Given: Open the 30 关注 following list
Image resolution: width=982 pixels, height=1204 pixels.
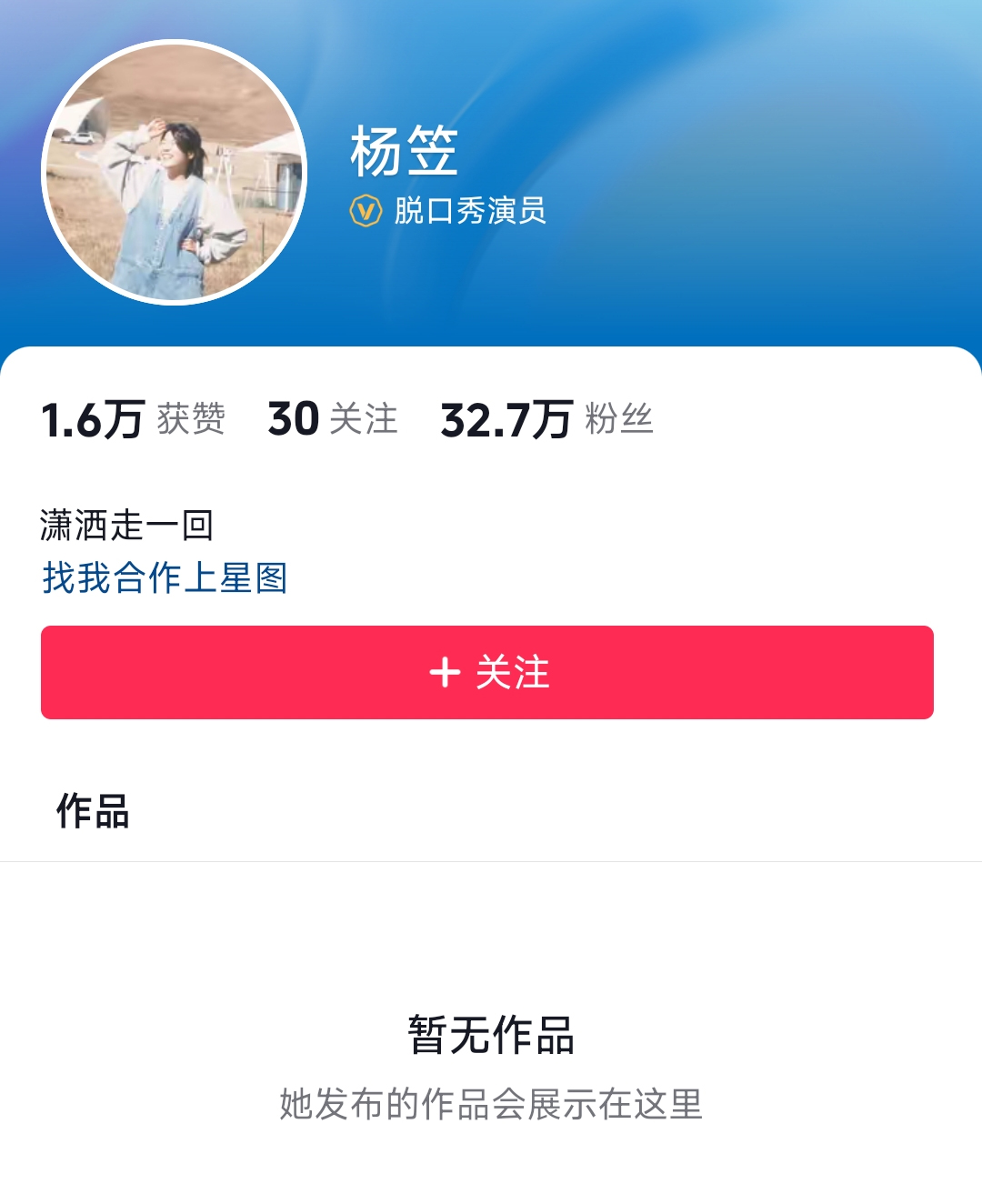Looking at the screenshot, I should pyautogui.click(x=333, y=419).
